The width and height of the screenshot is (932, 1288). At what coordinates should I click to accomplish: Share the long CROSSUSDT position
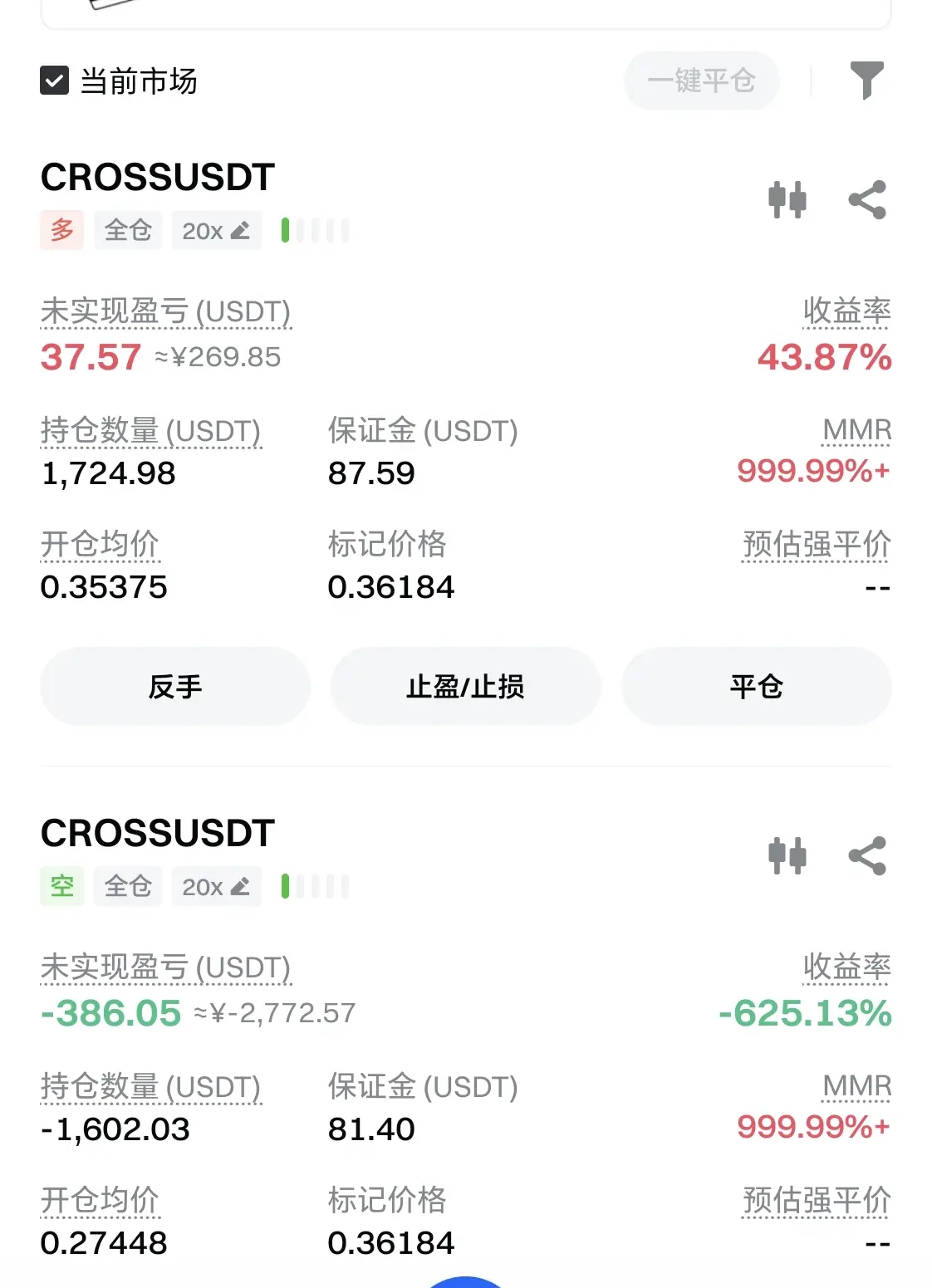(x=867, y=200)
